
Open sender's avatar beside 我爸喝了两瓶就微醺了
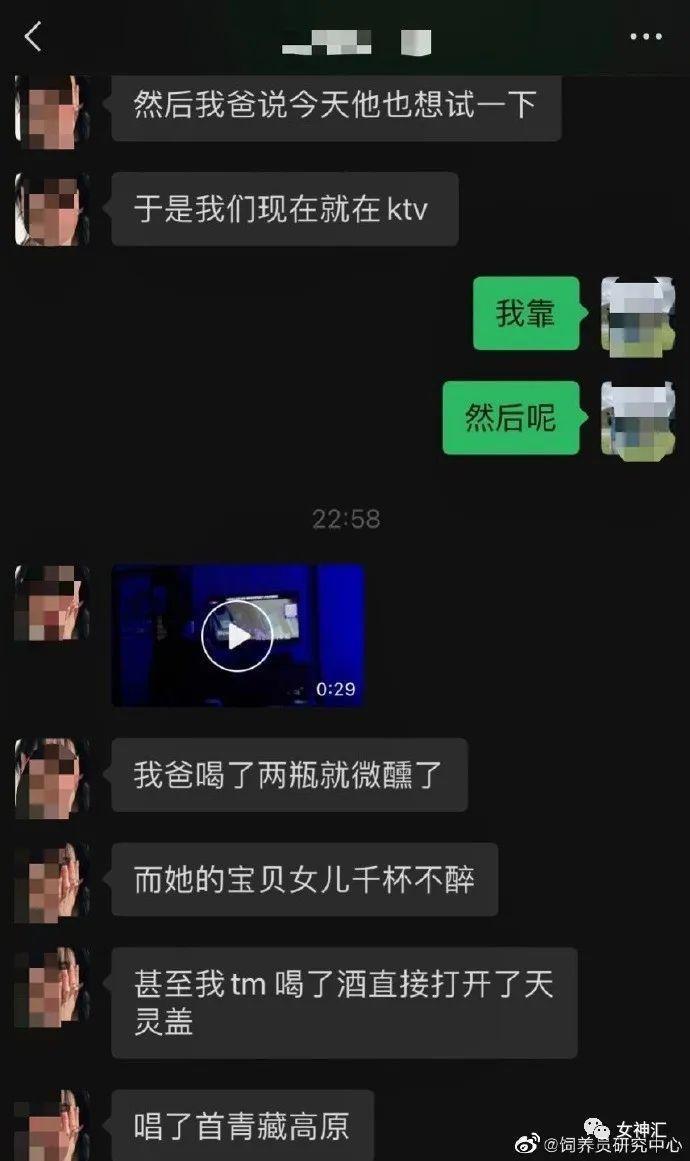(x=50, y=776)
